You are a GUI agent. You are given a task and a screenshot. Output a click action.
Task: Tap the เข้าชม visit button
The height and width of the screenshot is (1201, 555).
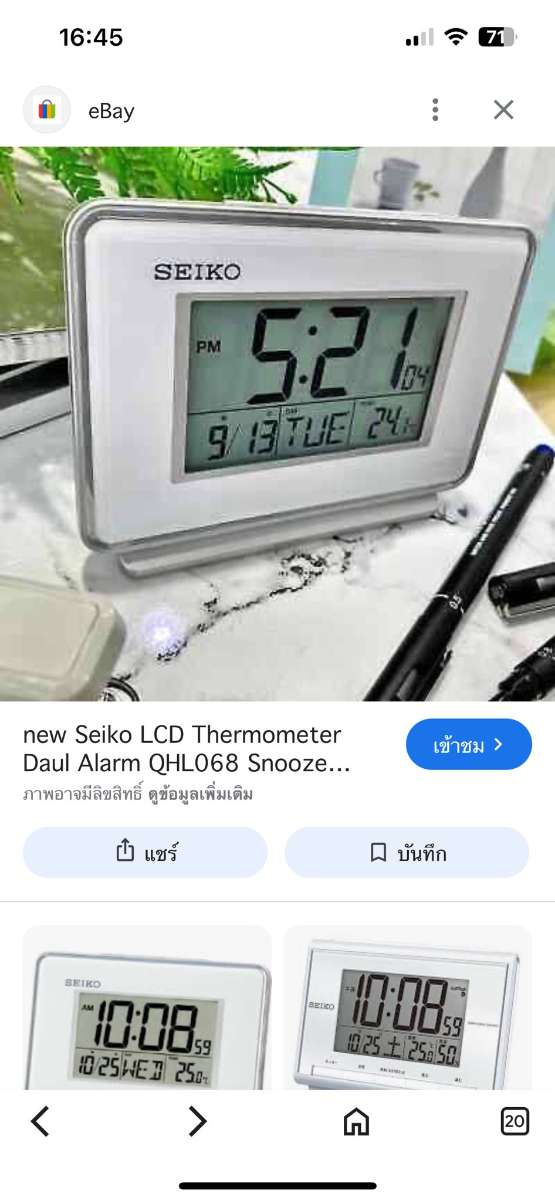[468, 745]
